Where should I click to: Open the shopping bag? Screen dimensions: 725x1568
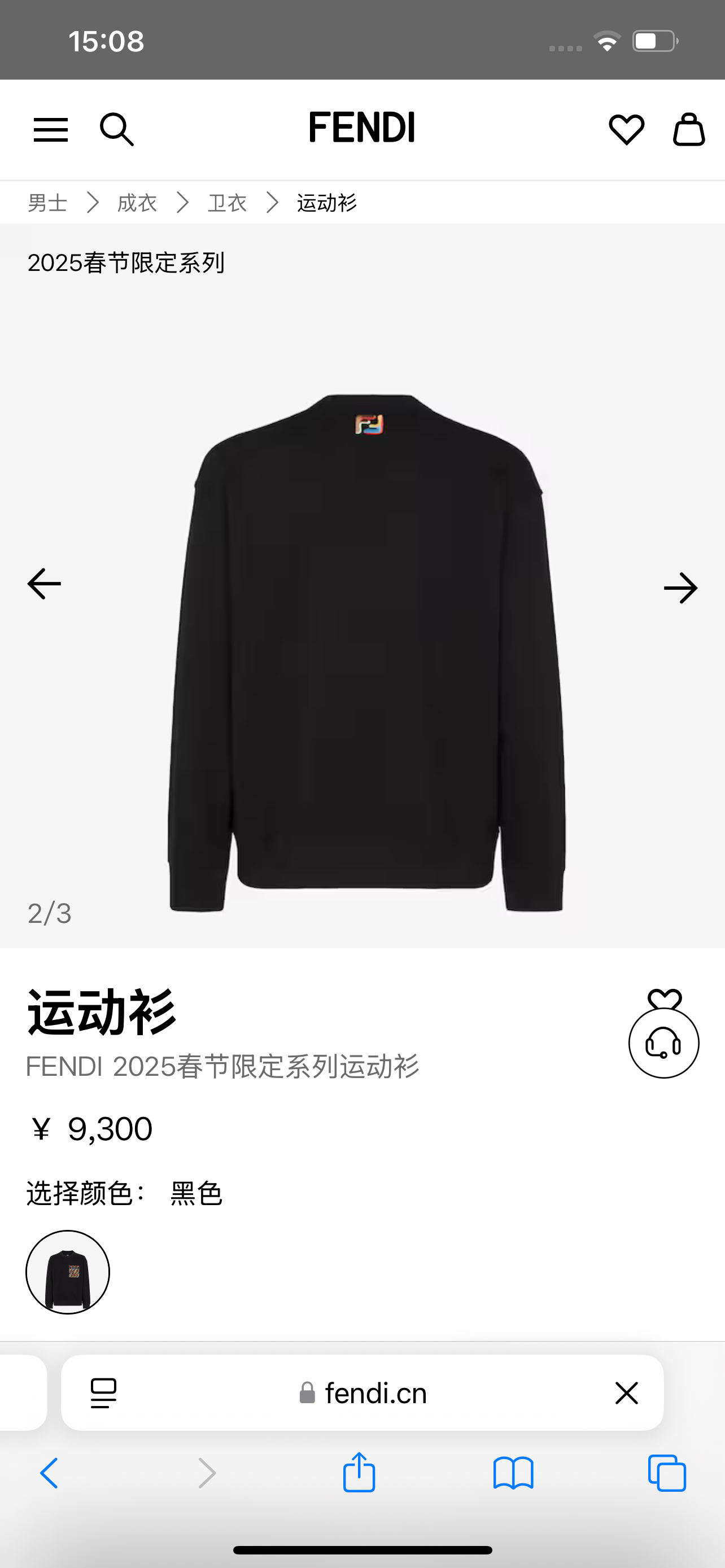click(688, 130)
